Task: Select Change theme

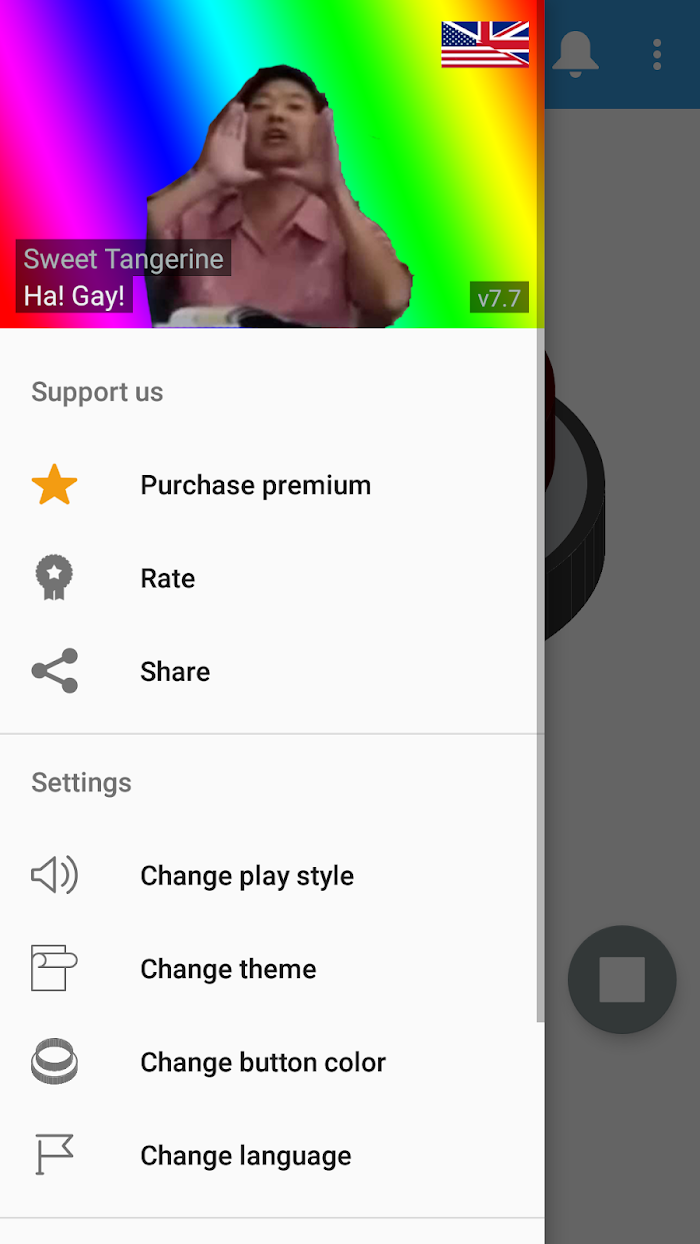Action: click(228, 969)
